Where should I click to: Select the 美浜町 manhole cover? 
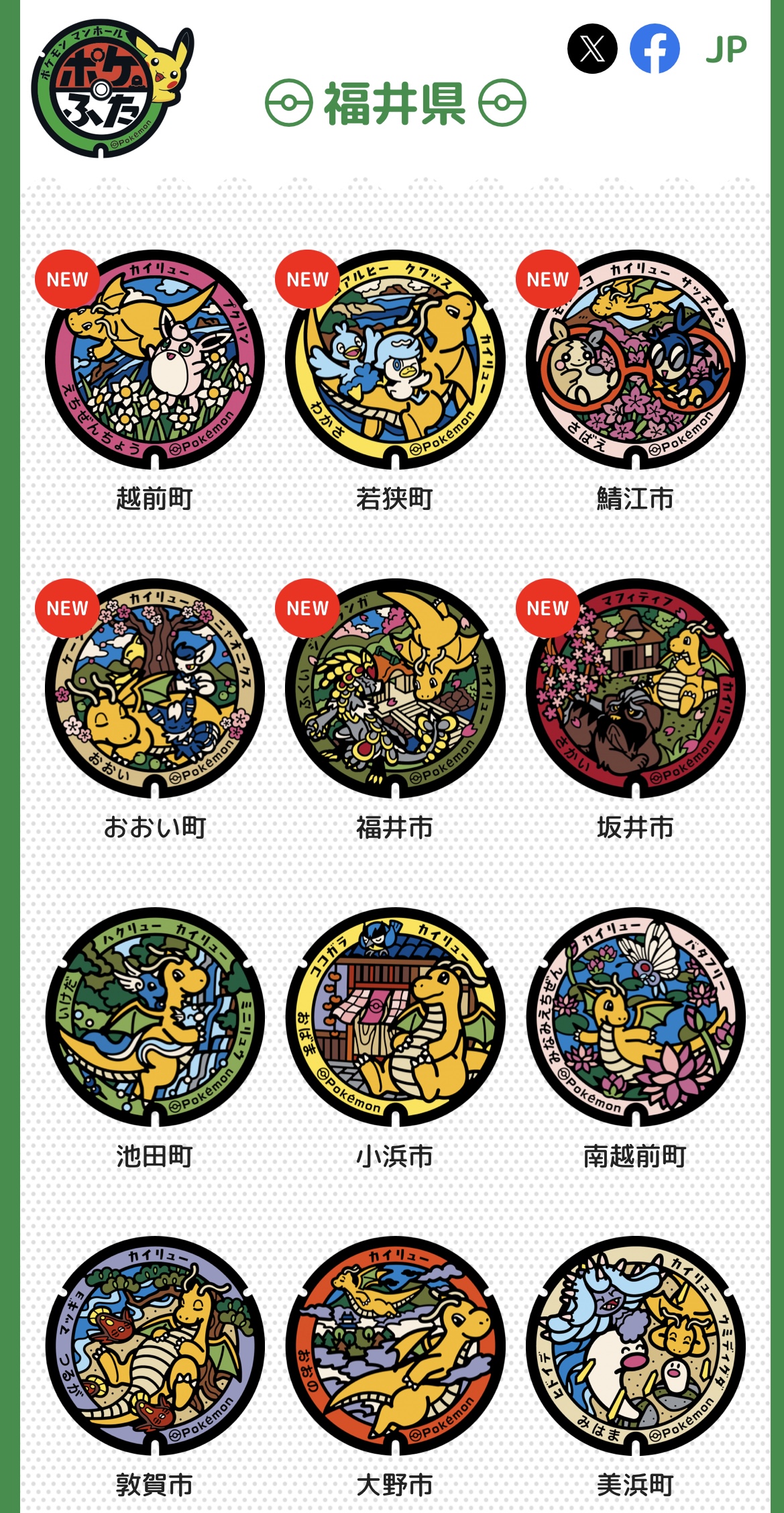click(635, 1347)
